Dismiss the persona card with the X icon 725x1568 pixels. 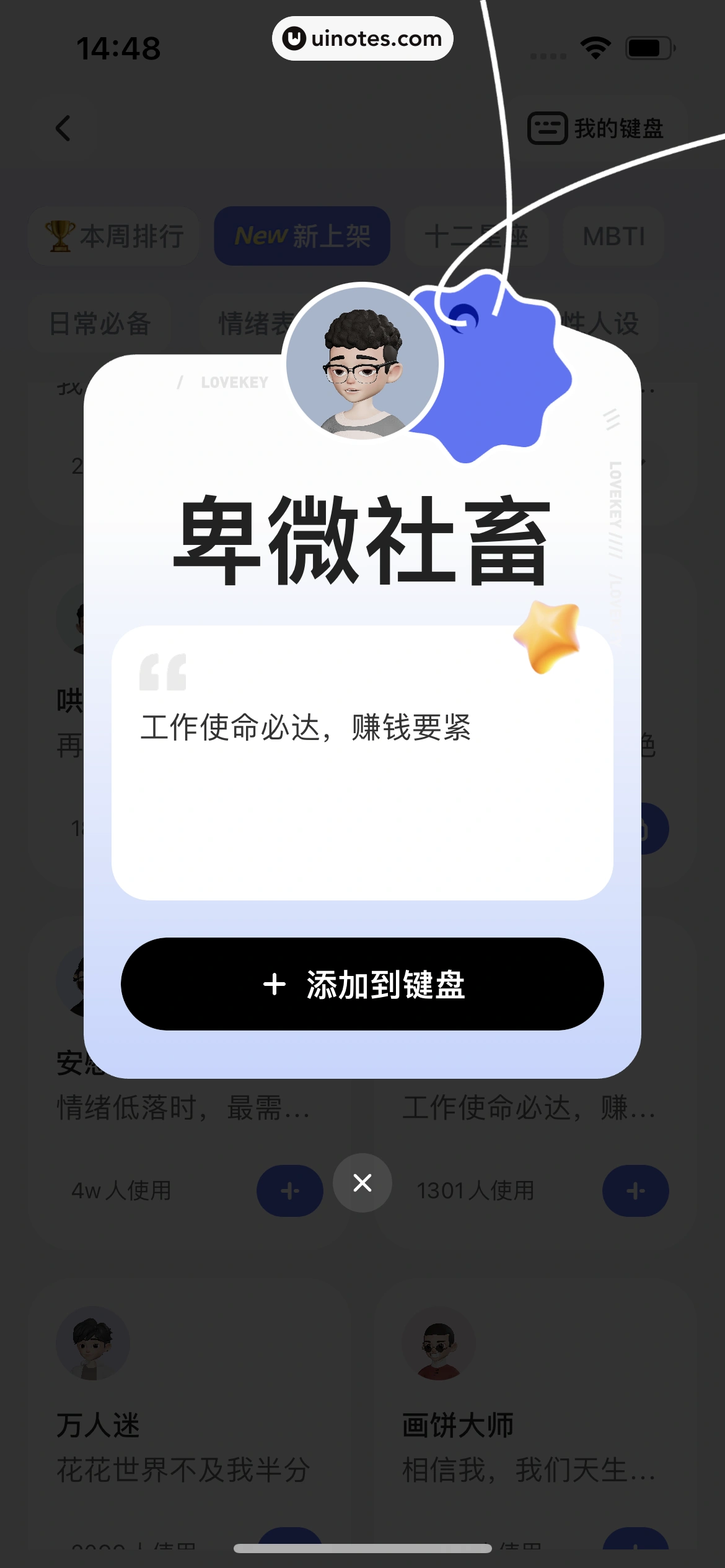click(x=362, y=1183)
